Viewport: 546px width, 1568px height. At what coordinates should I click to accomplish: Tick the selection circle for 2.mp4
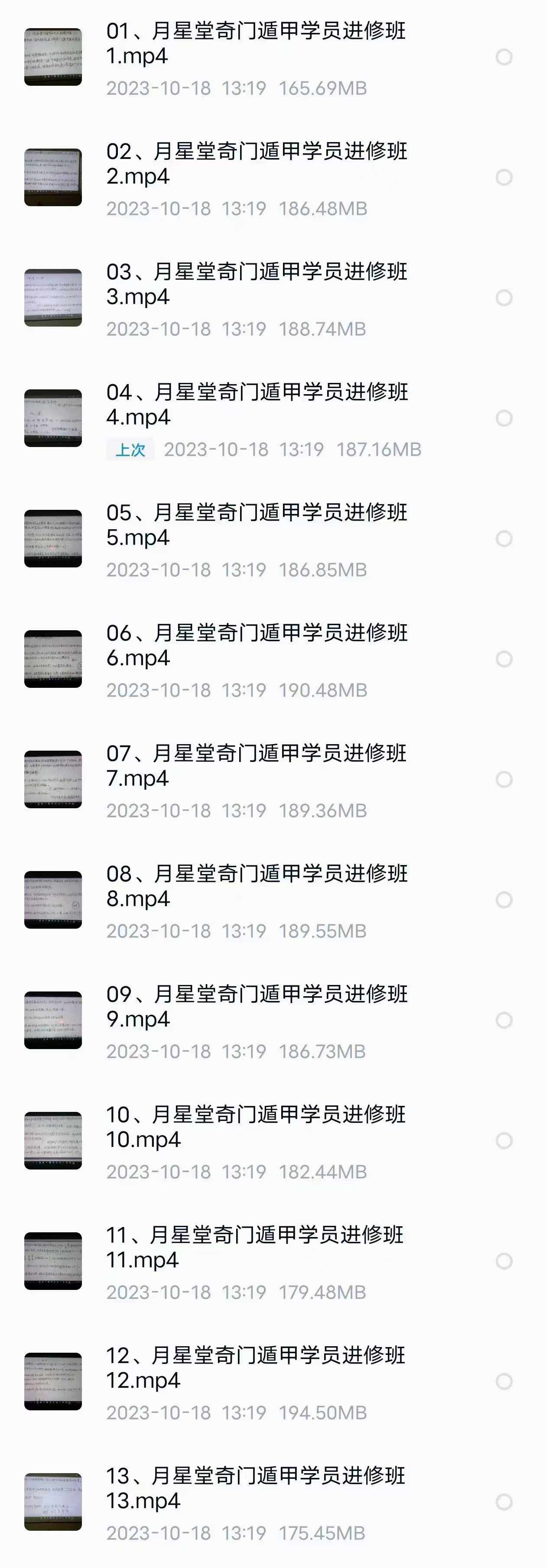coord(504,178)
